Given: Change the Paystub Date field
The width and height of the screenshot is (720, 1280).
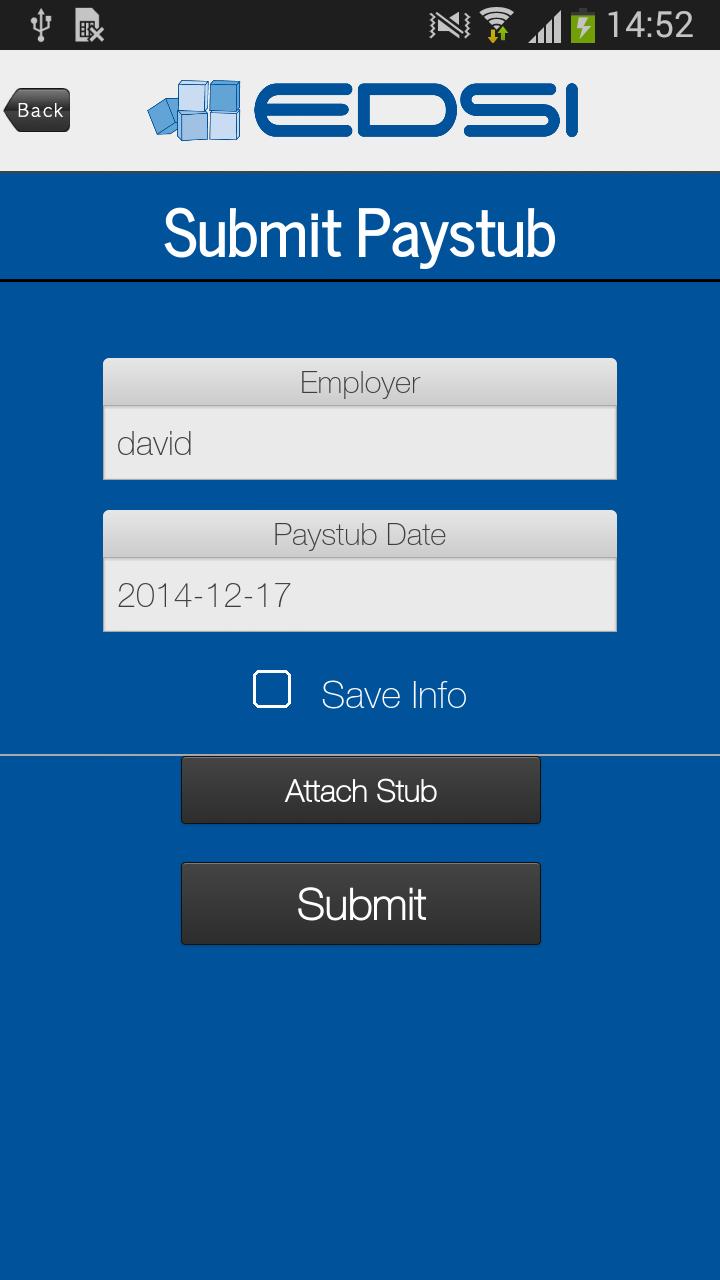Looking at the screenshot, I should pos(359,595).
